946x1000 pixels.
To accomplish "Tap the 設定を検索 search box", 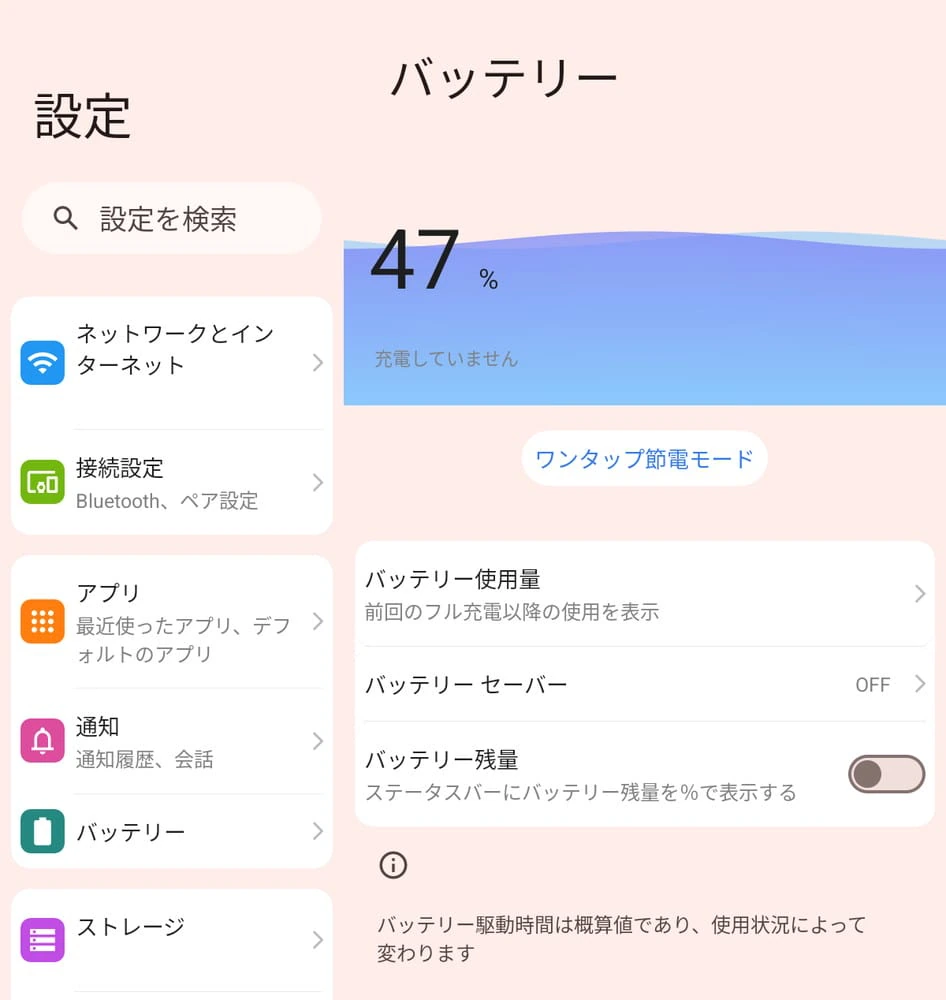I will coord(171,218).
